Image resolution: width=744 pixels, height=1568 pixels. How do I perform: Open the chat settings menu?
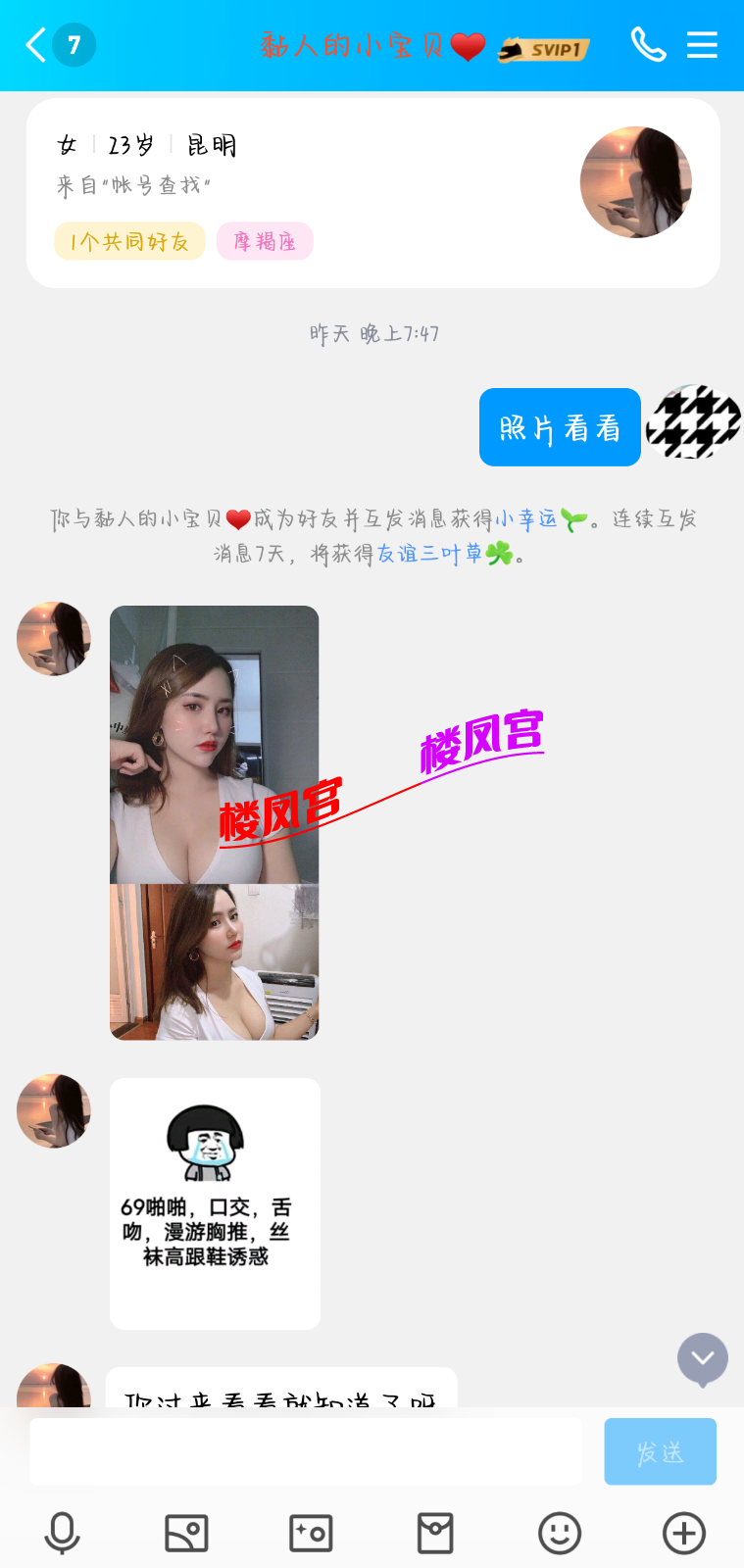point(702,45)
